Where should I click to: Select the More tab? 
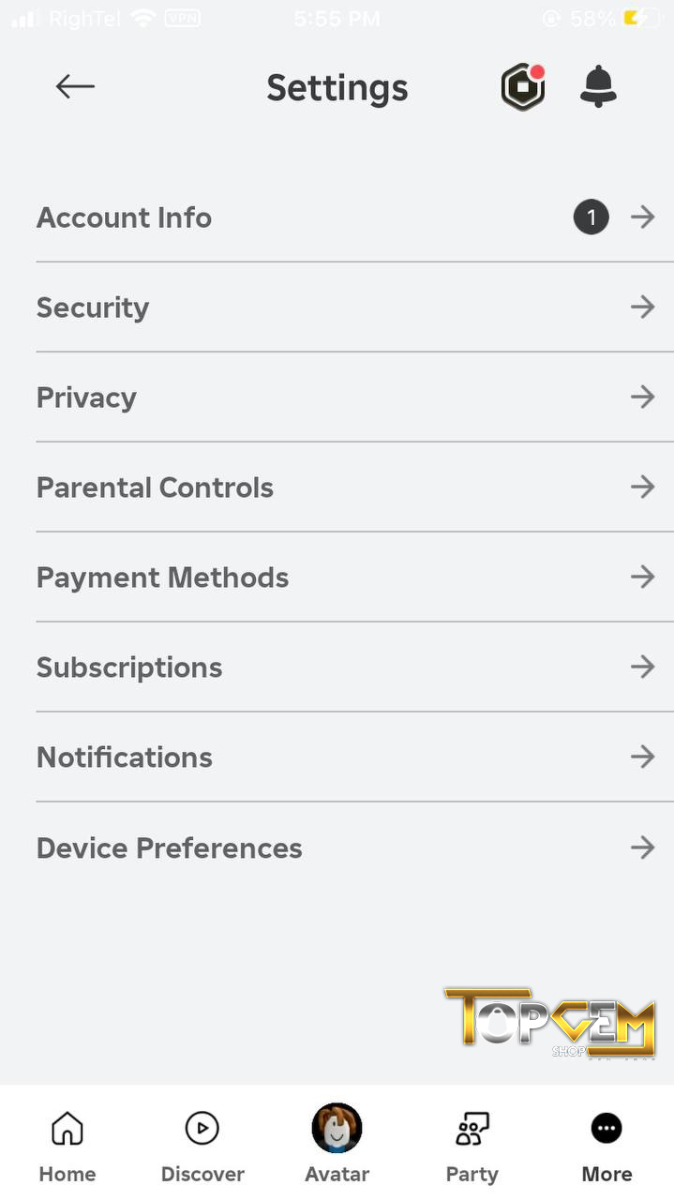click(606, 1145)
